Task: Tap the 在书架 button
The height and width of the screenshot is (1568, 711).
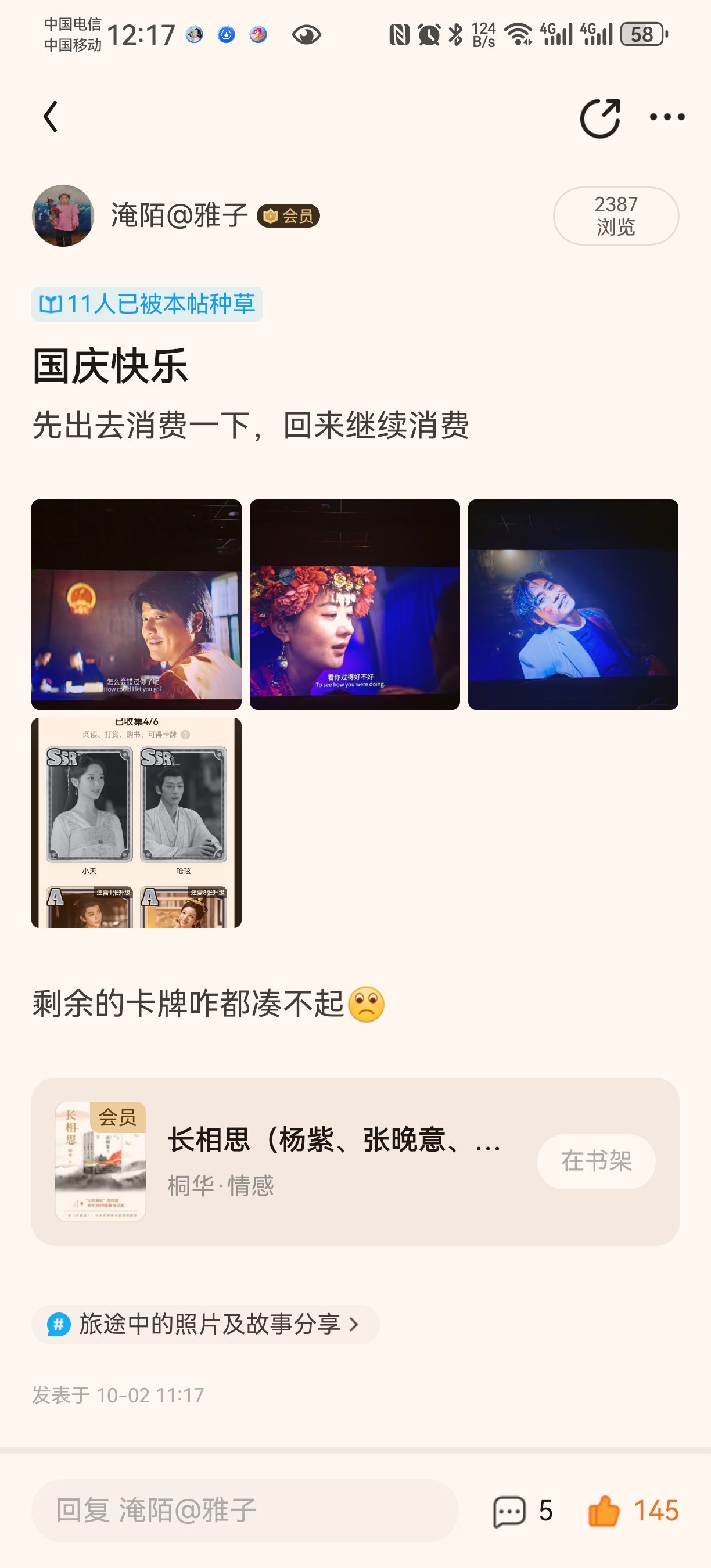Action: coord(597,1161)
